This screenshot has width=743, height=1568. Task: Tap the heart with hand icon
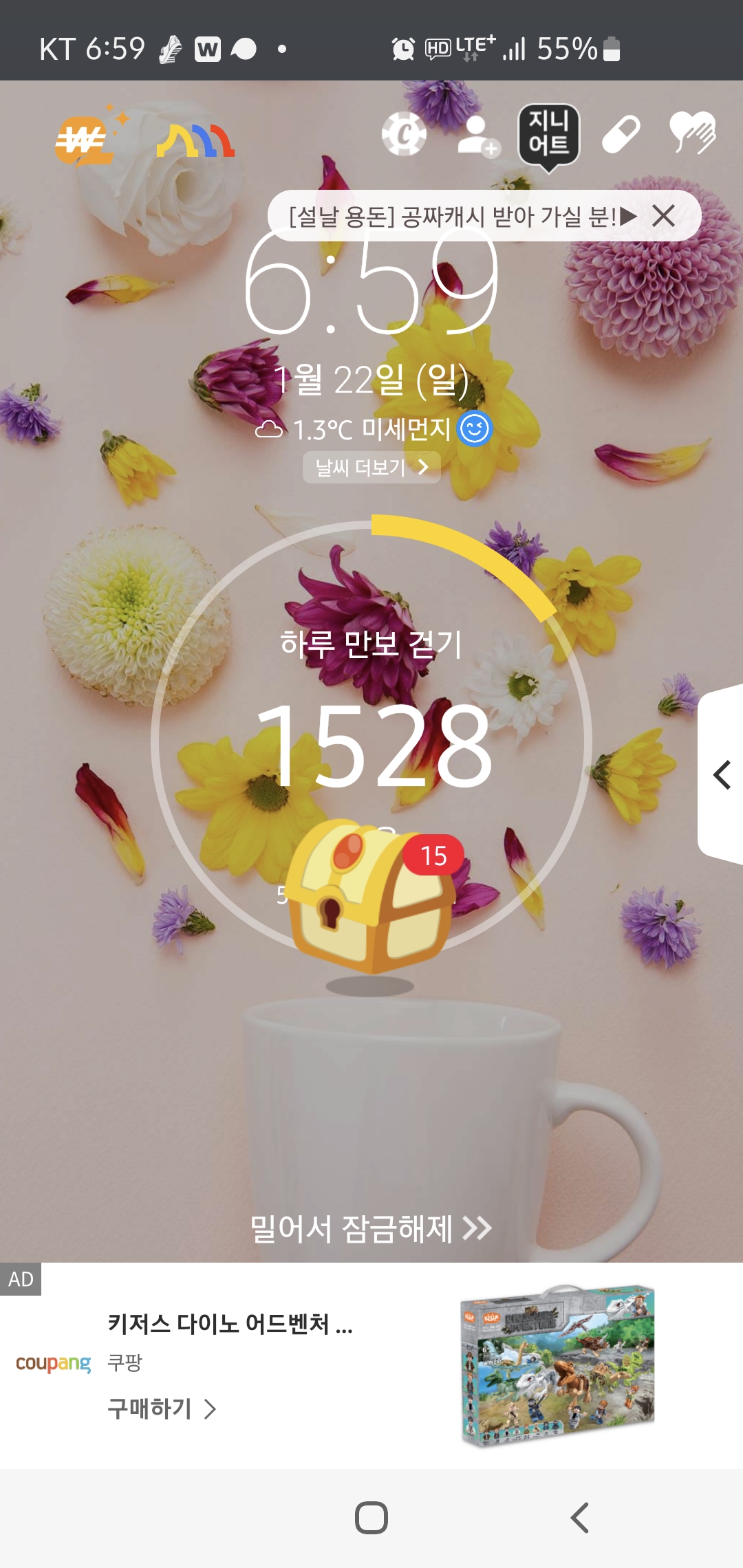point(693,133)
